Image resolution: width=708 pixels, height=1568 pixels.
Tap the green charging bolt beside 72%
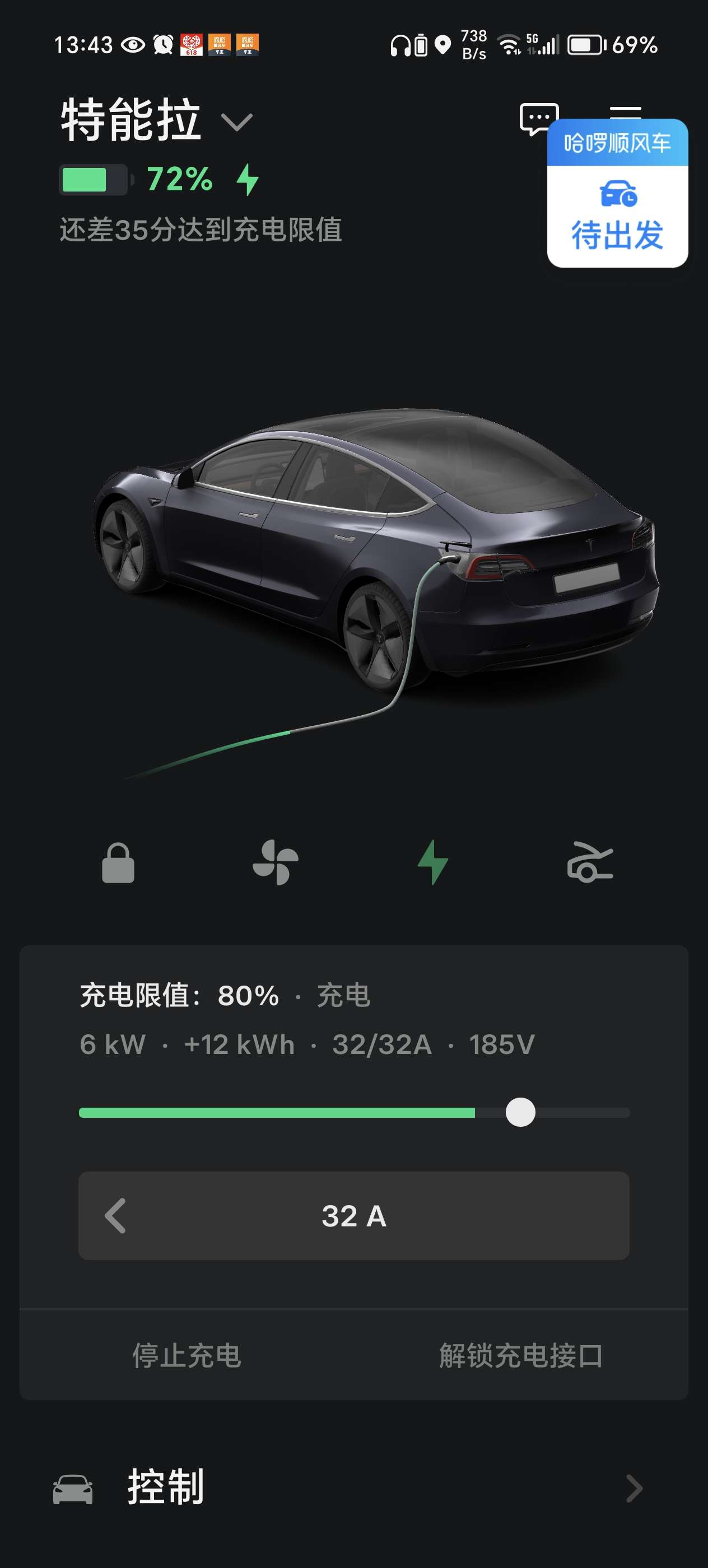click(x=247, y=180)
